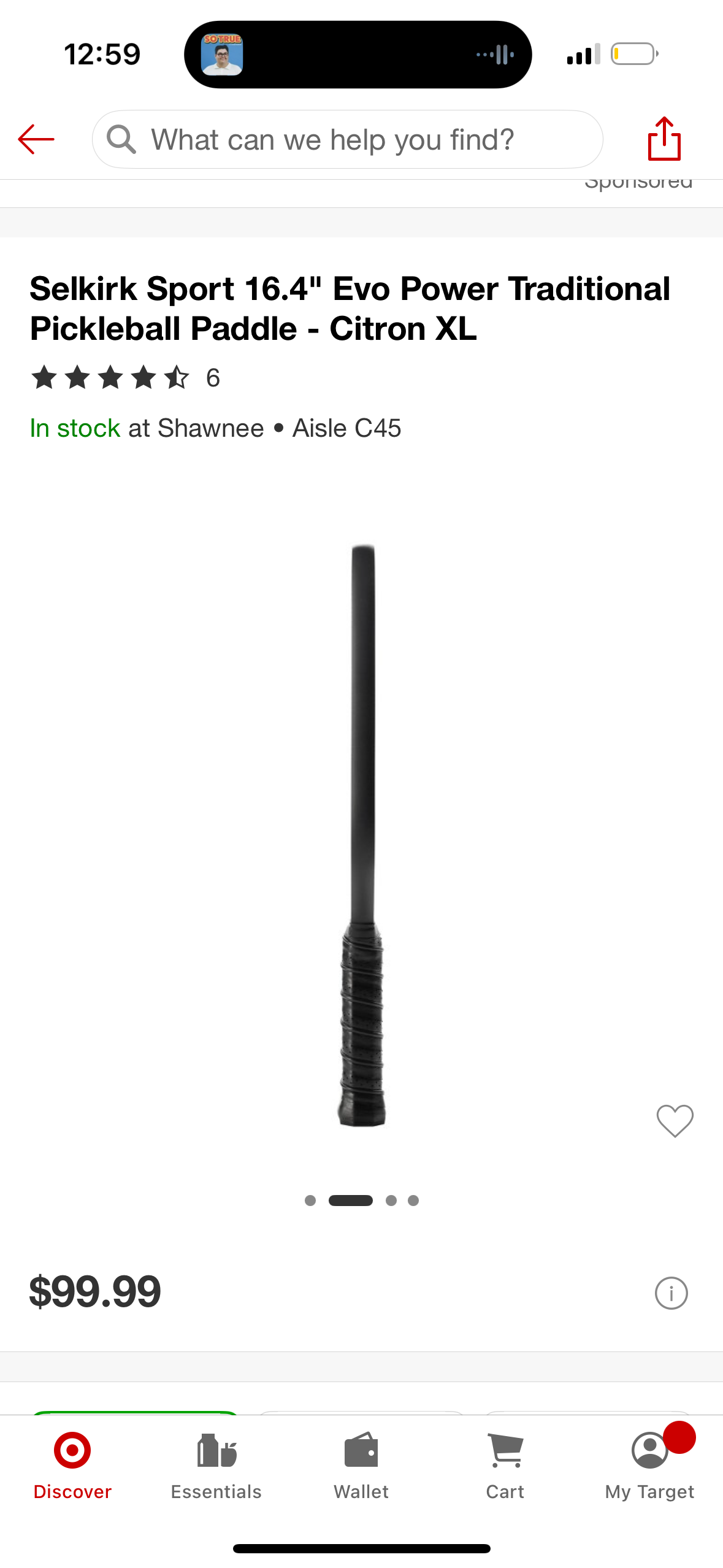723x1568 pixels.
Task: Open the star rating reviews
Action: coord(125,377)
